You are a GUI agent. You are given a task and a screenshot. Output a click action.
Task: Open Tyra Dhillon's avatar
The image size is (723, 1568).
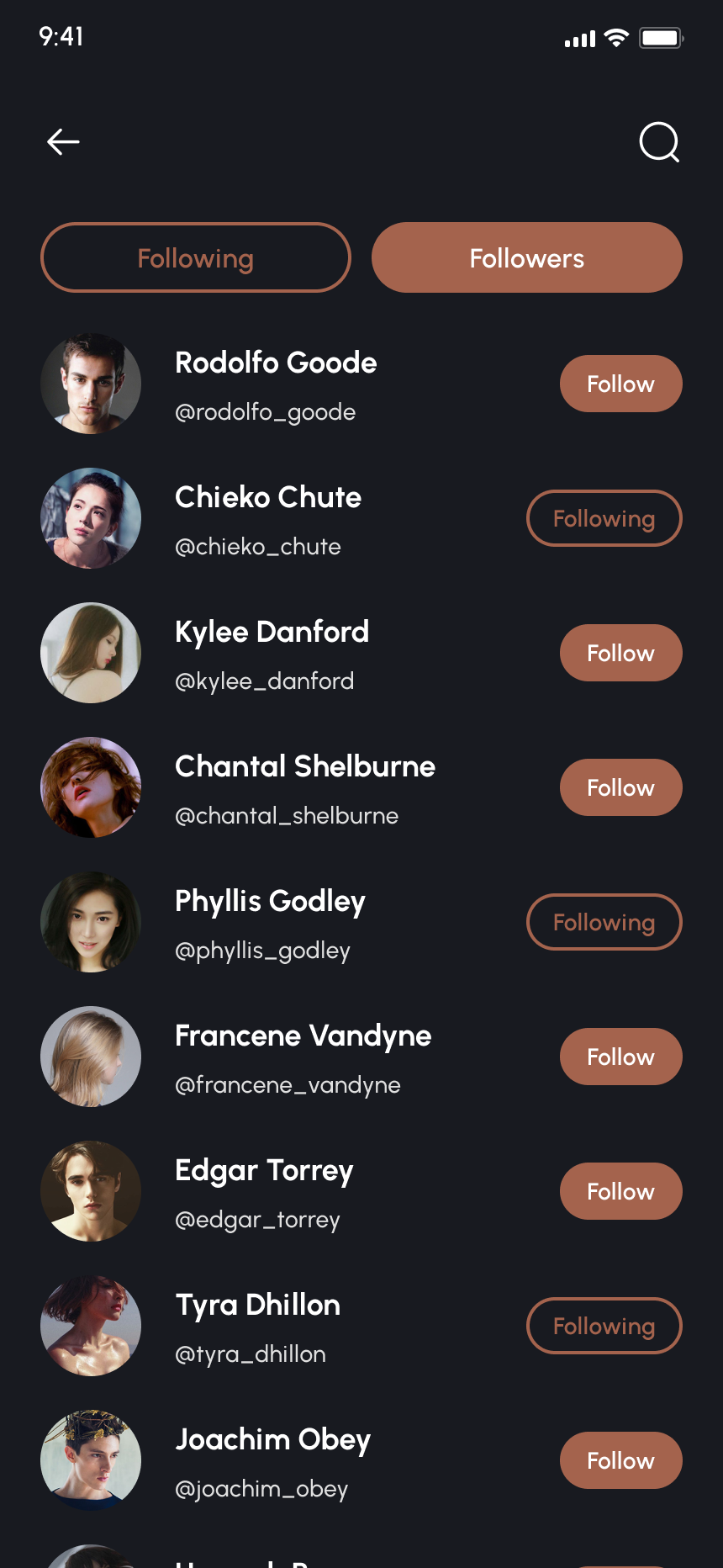pos(91,1326)
